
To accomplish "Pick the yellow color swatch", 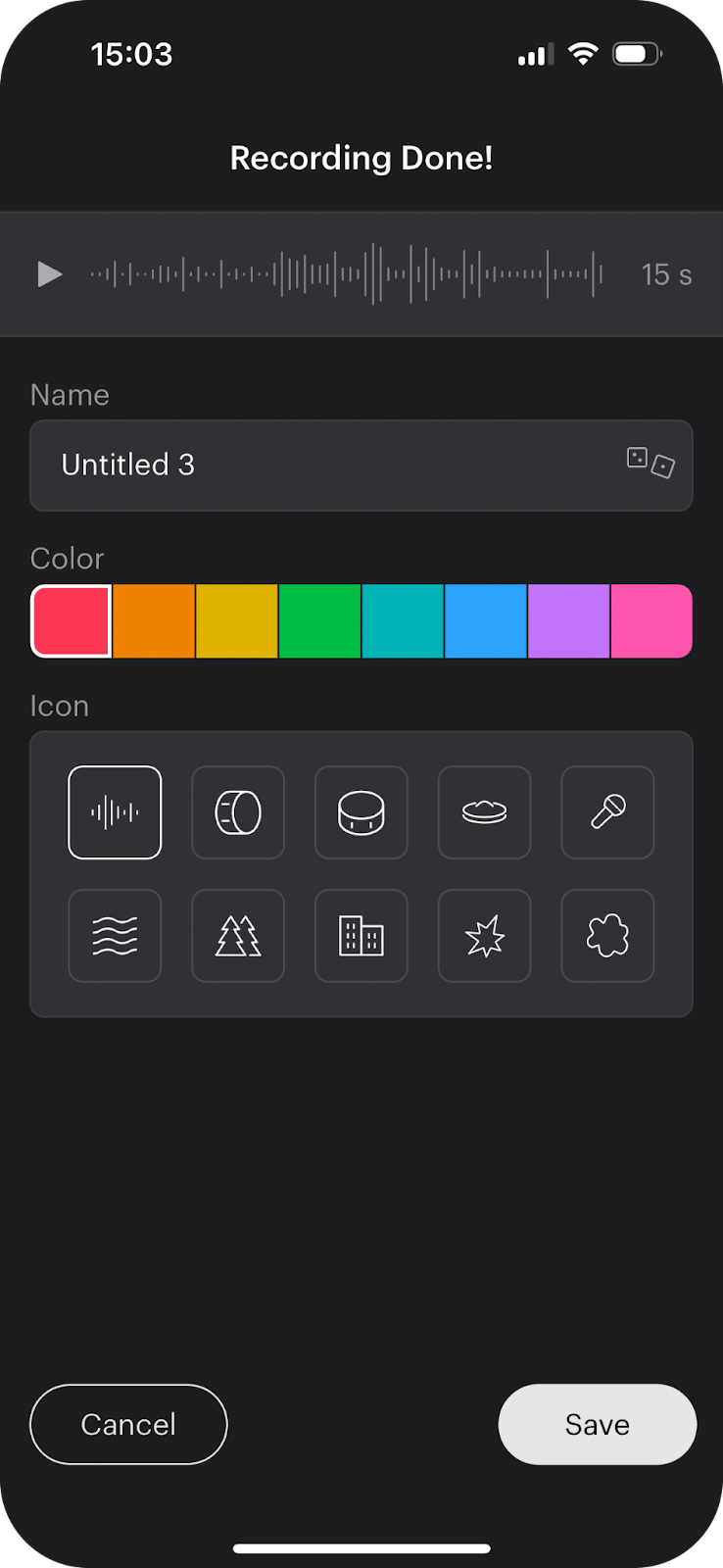I will 237,621.
